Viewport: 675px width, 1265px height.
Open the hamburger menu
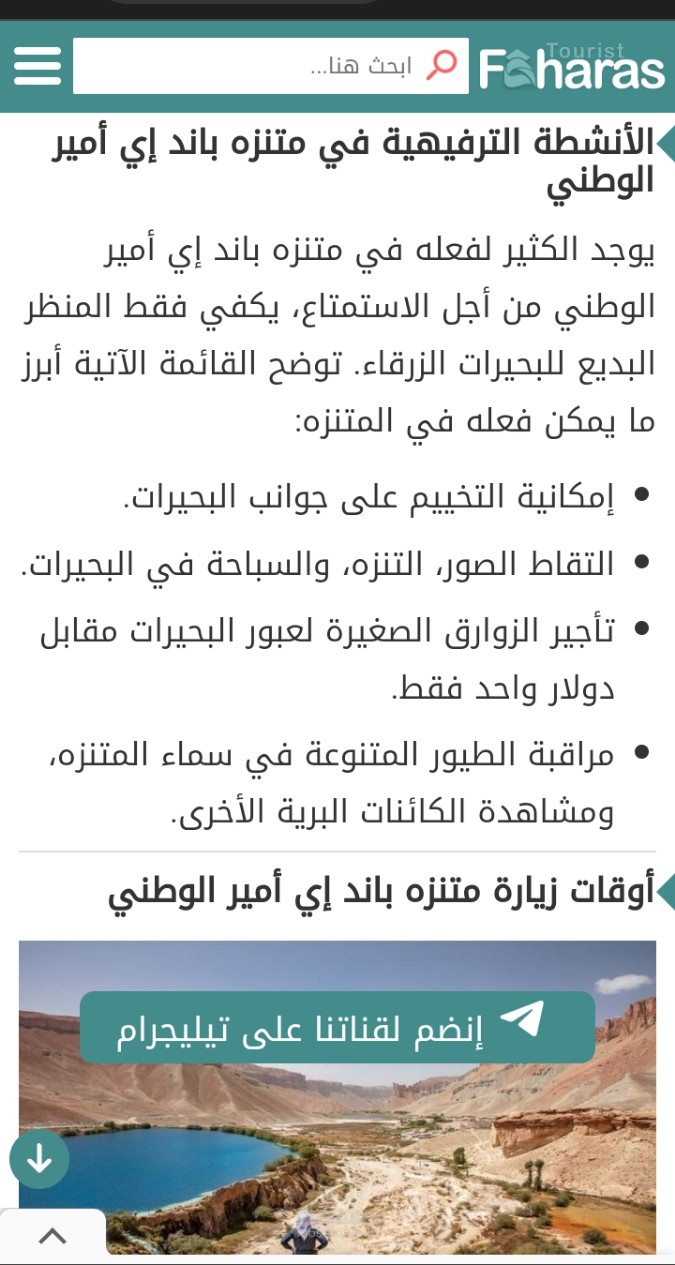point(37,67)
